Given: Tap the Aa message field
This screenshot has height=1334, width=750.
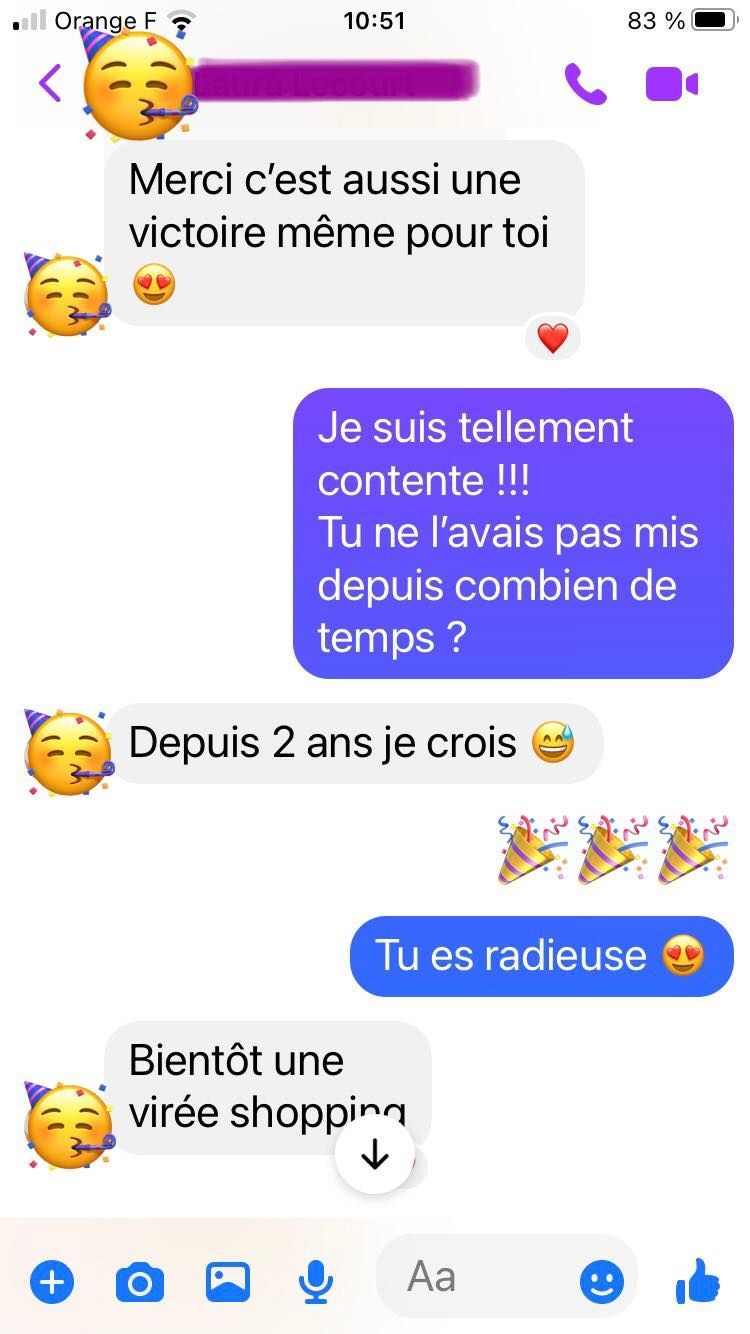Looking at the screenshot, I should click(x=480, y=1277).
